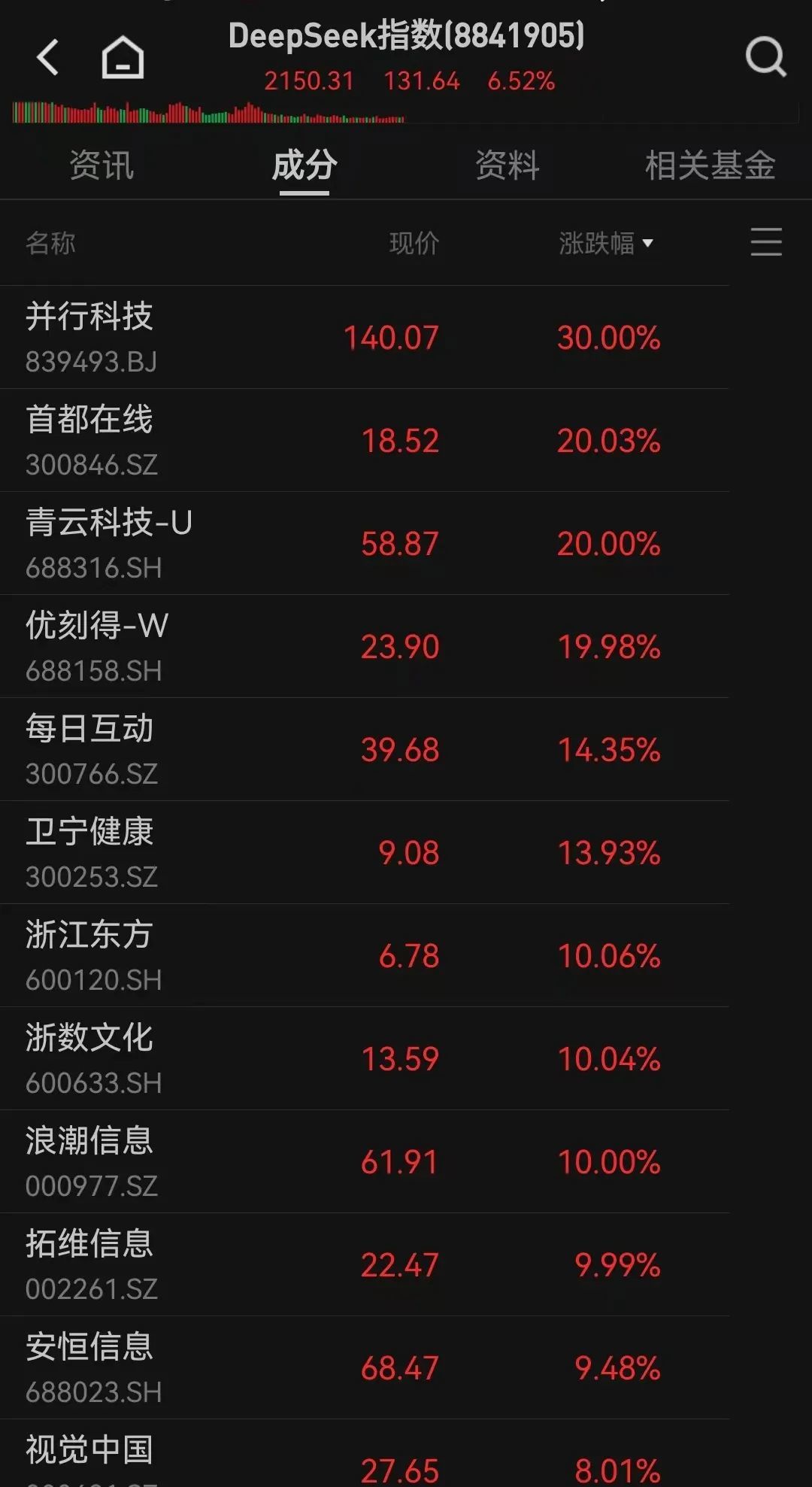812x1487 pixels.
Task: Open the home icon
Action: click(x=123, y=57)
